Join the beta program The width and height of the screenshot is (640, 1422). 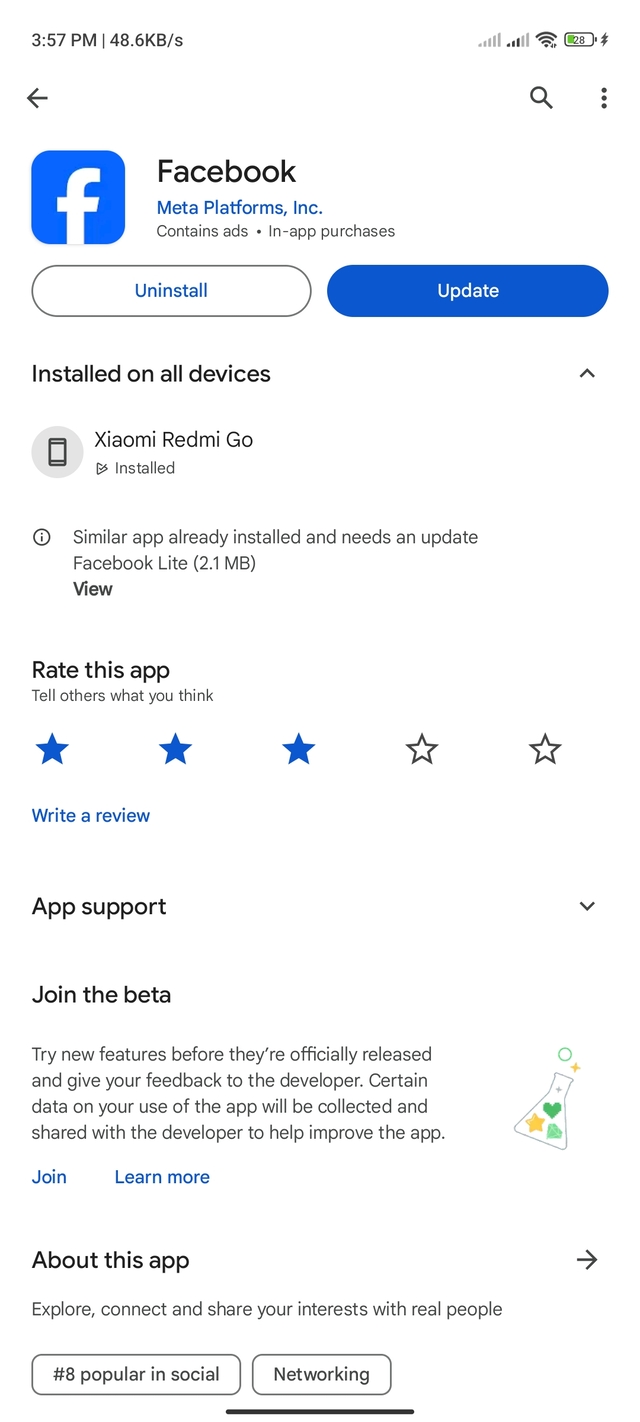(x=49, y=1177)
